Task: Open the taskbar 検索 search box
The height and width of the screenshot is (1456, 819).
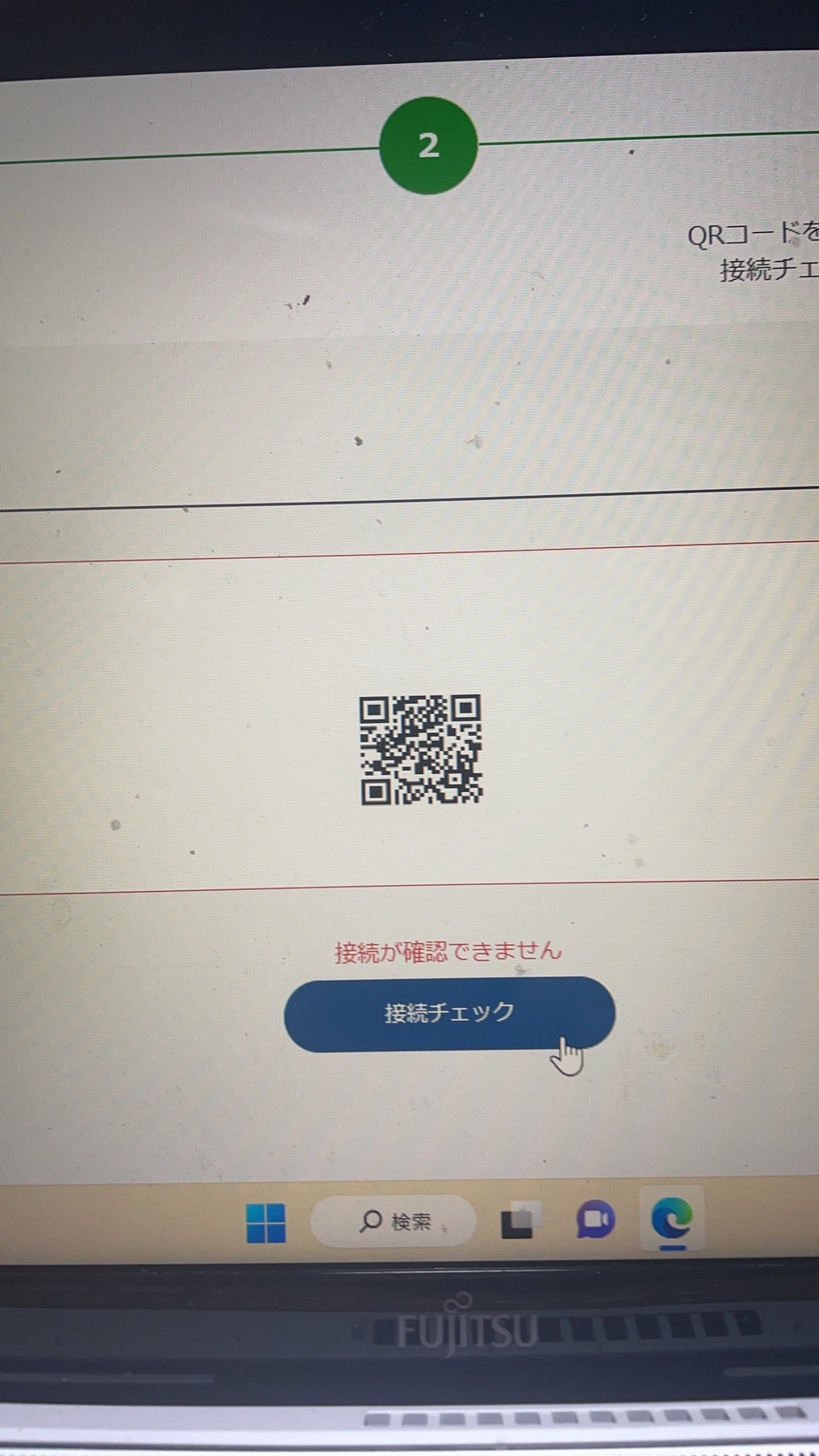Action: click(x=393, y=1221)
